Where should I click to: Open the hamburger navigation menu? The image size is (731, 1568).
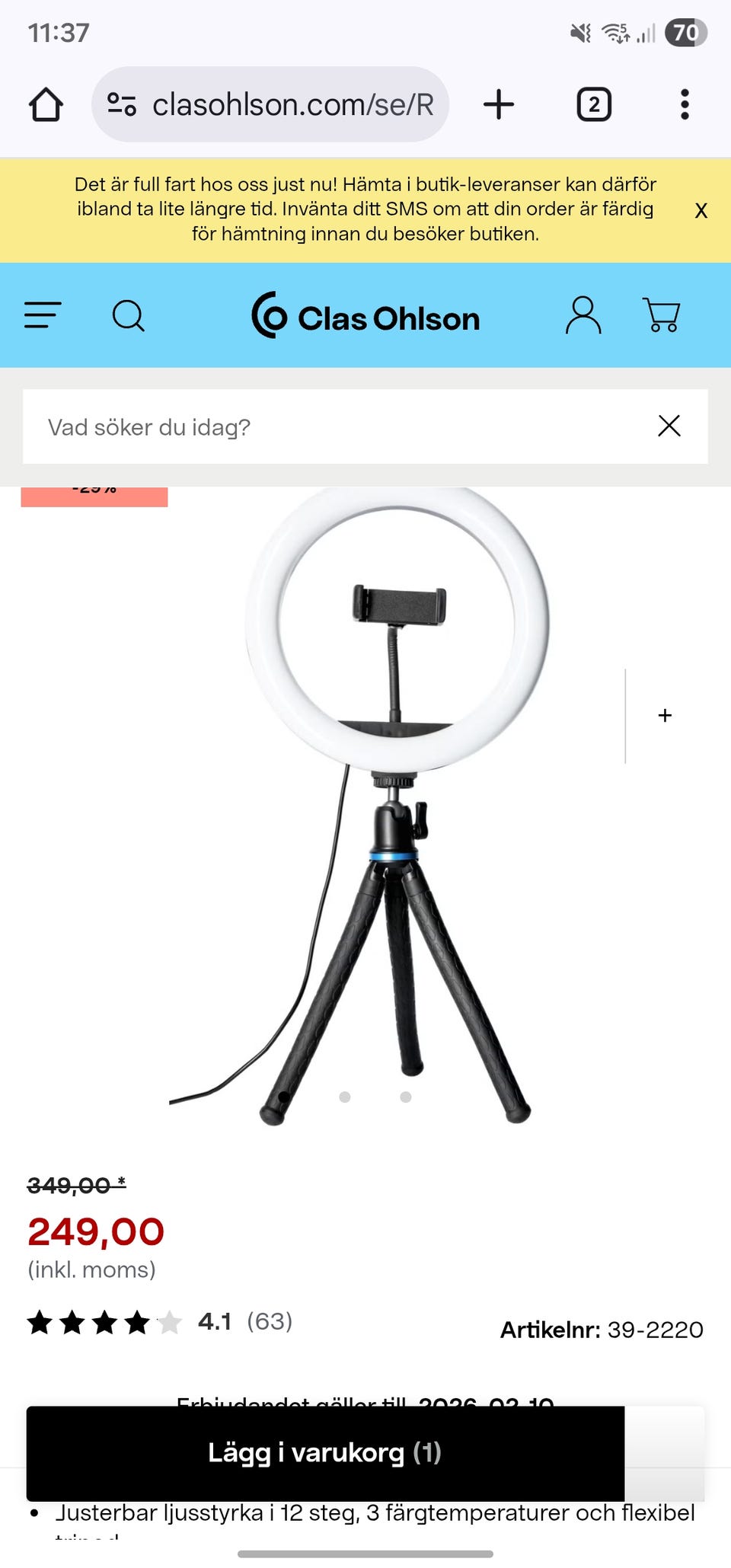tap(43, 316)
